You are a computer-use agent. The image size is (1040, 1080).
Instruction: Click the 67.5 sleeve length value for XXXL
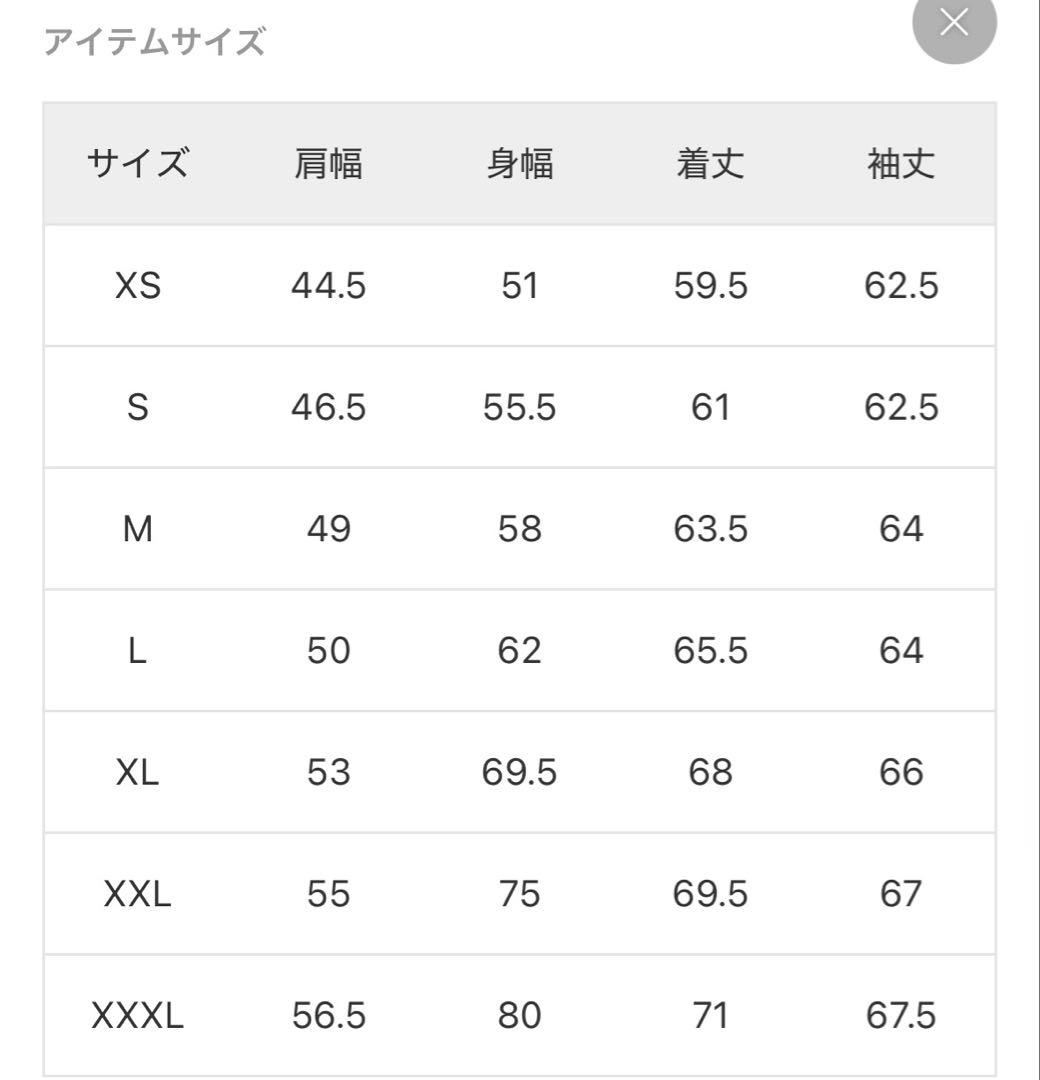coord(900,1015)
